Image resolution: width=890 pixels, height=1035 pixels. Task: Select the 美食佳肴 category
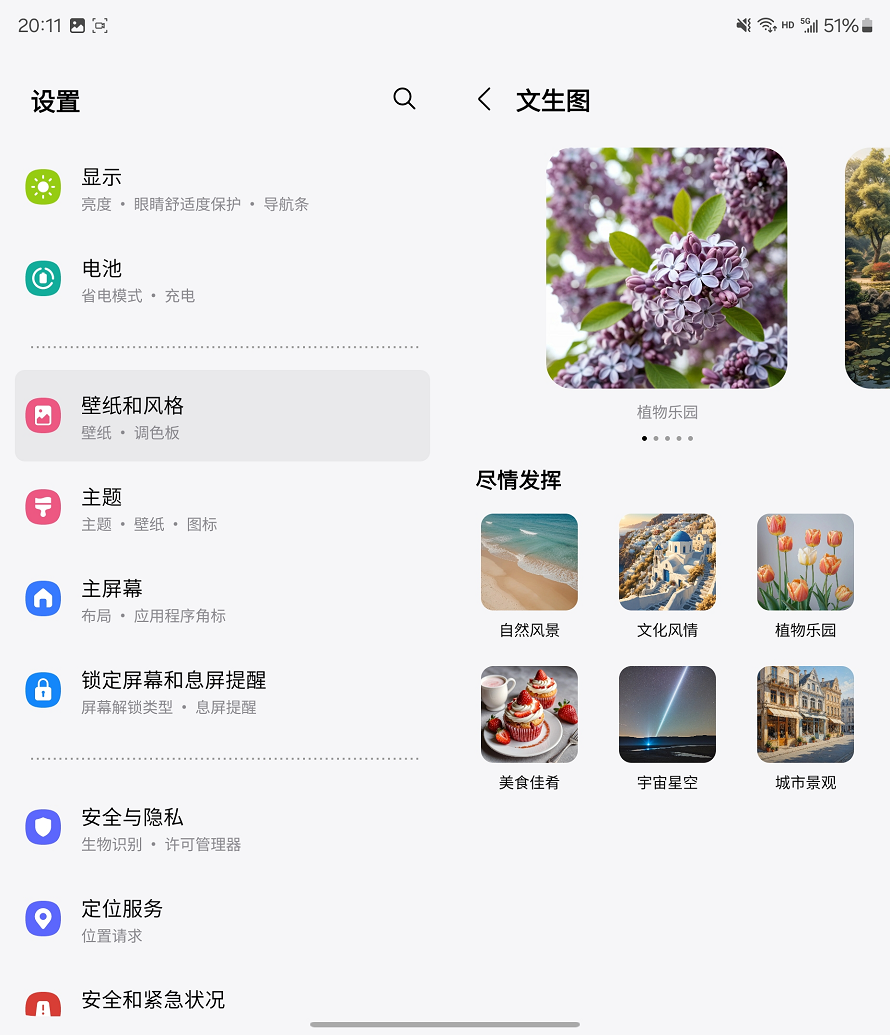tap(529, 714)
